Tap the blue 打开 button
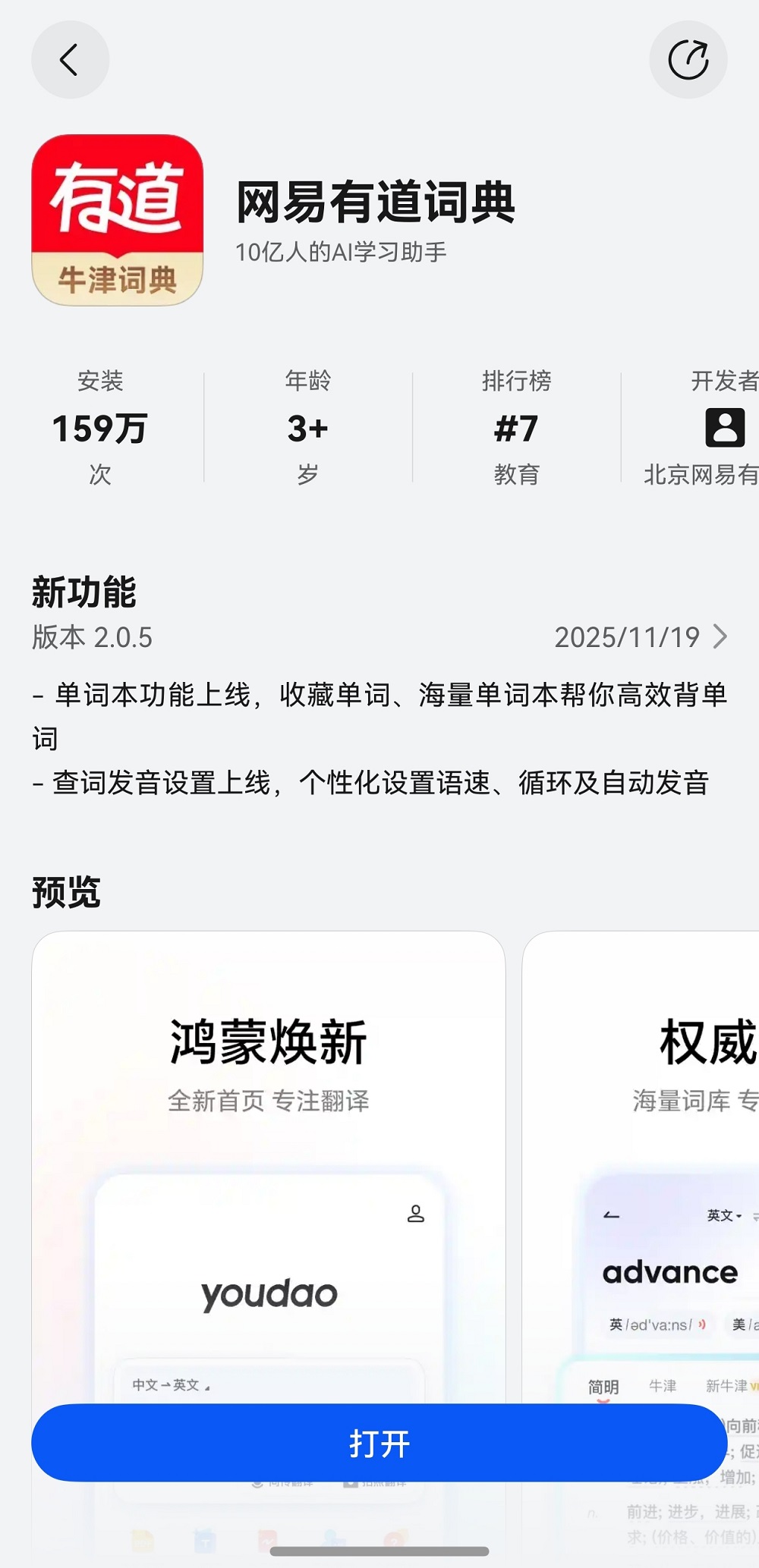759x1568 pixels. tap(379, 1443)
